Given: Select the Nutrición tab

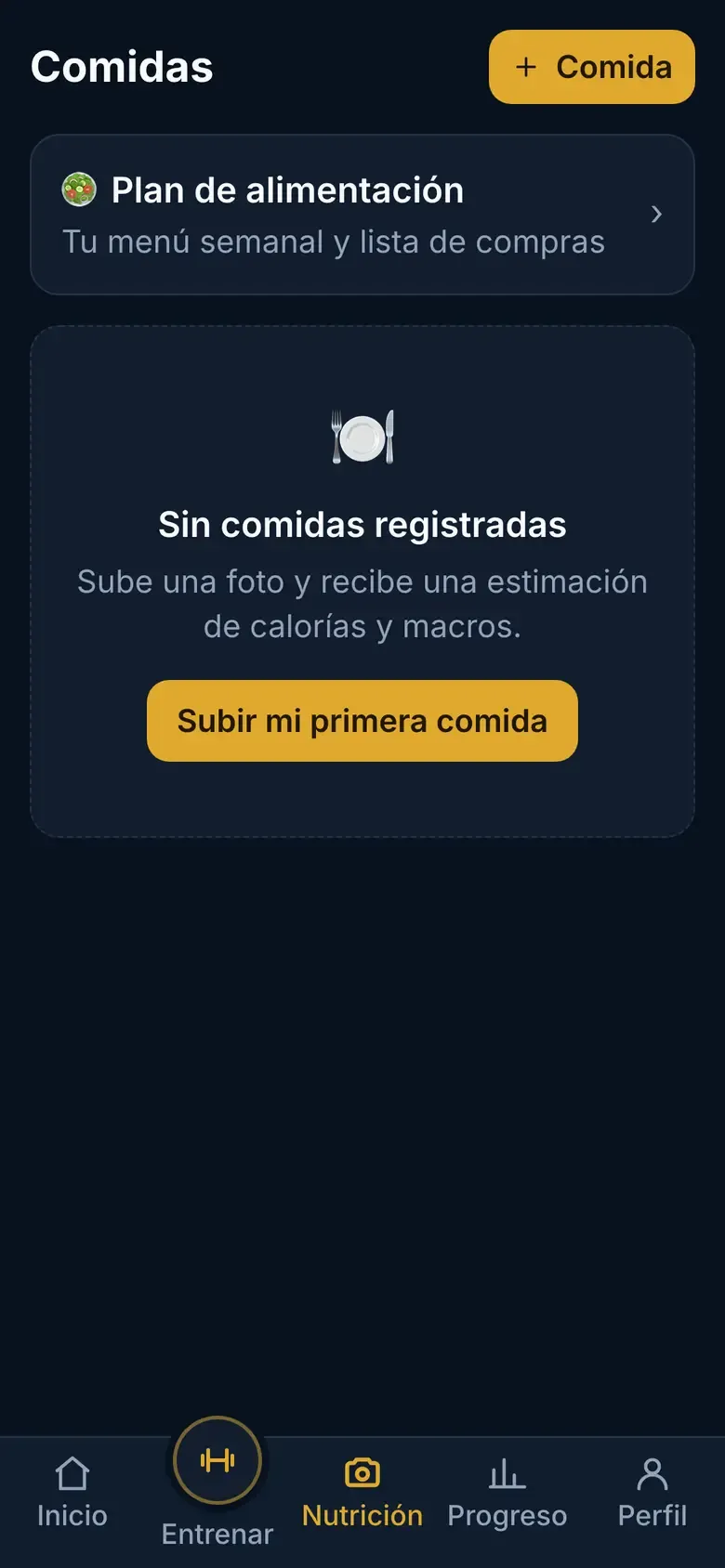Looking at the screenshot, I should point(362,1494).
